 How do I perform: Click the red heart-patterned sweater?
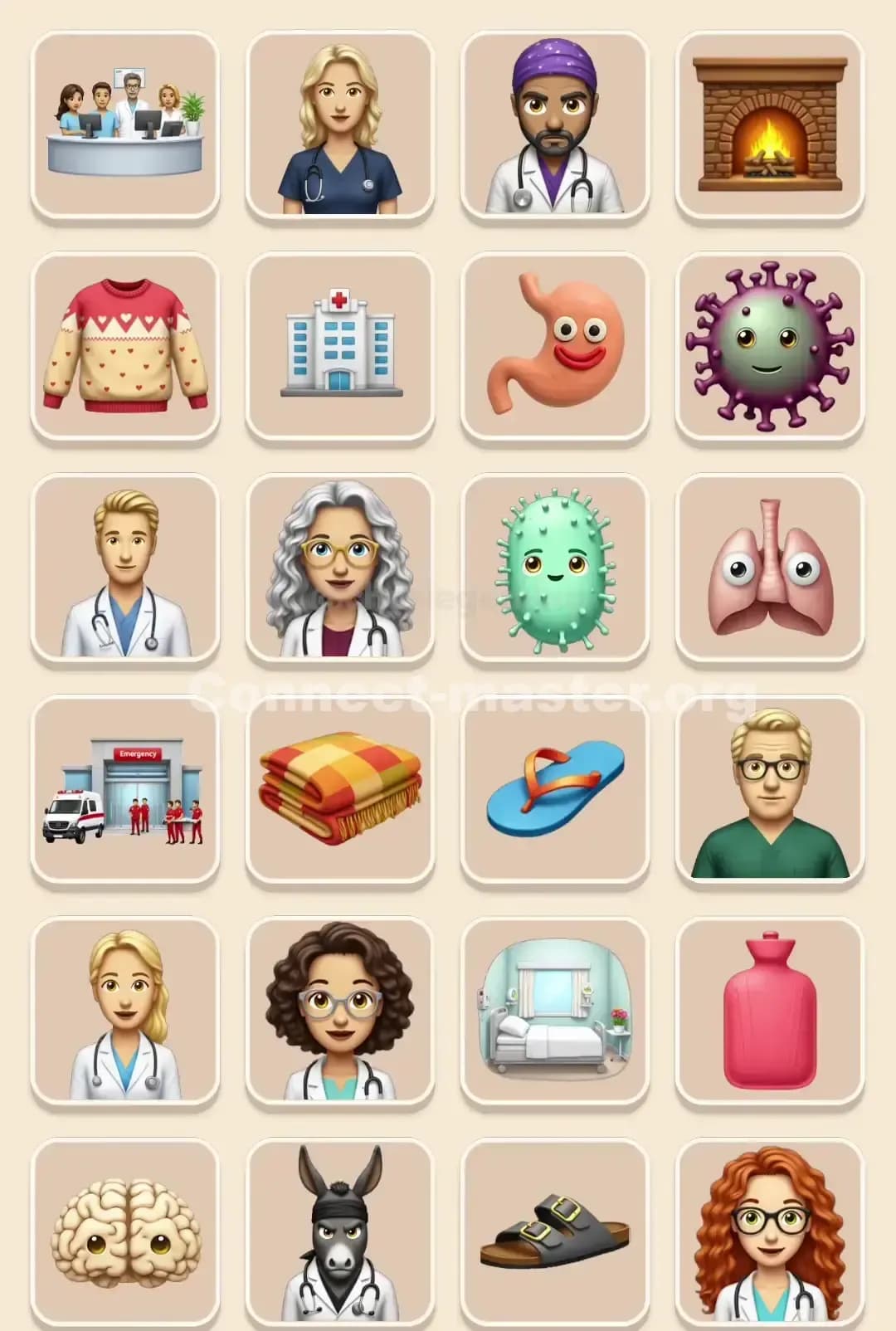click(124, 346)
